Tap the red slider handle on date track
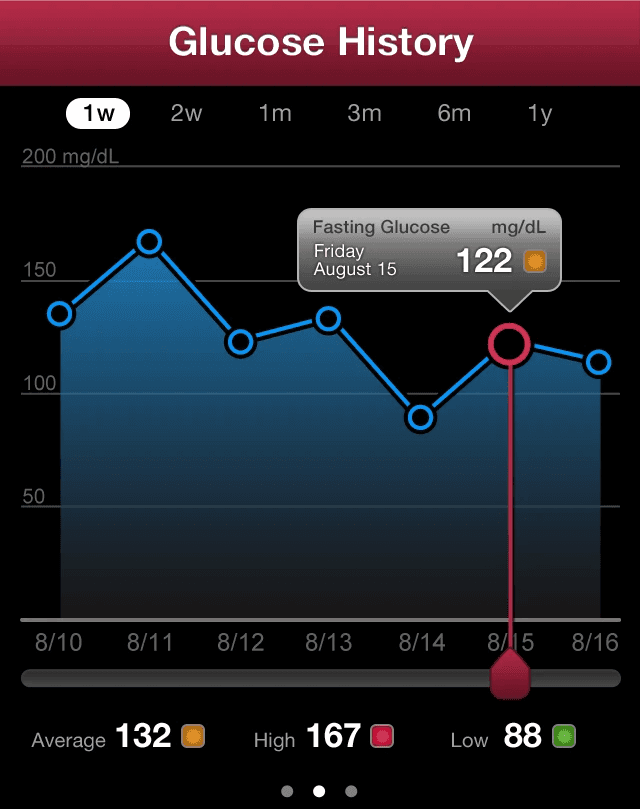 coord(510,674)
